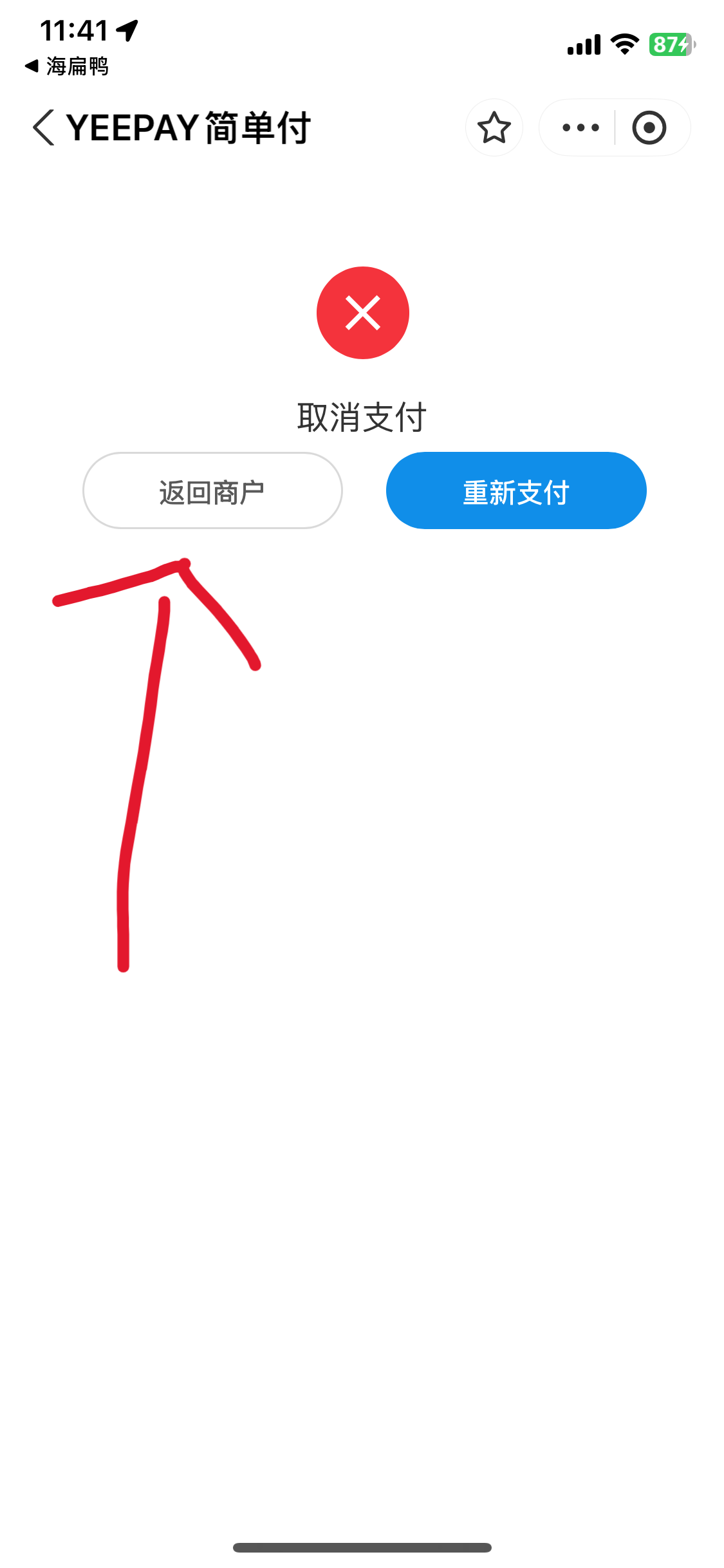Tap 返回商户 to return to merchant

point(212,490)
